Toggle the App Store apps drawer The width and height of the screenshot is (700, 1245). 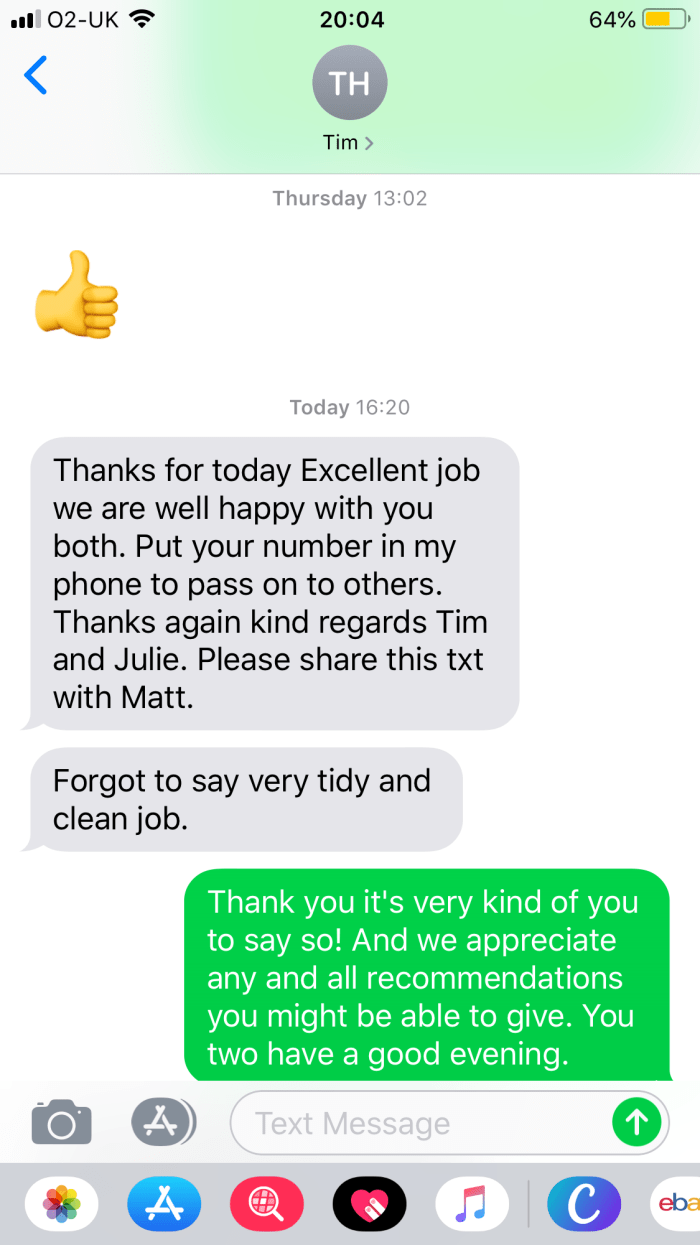(x=162, y=1123)
